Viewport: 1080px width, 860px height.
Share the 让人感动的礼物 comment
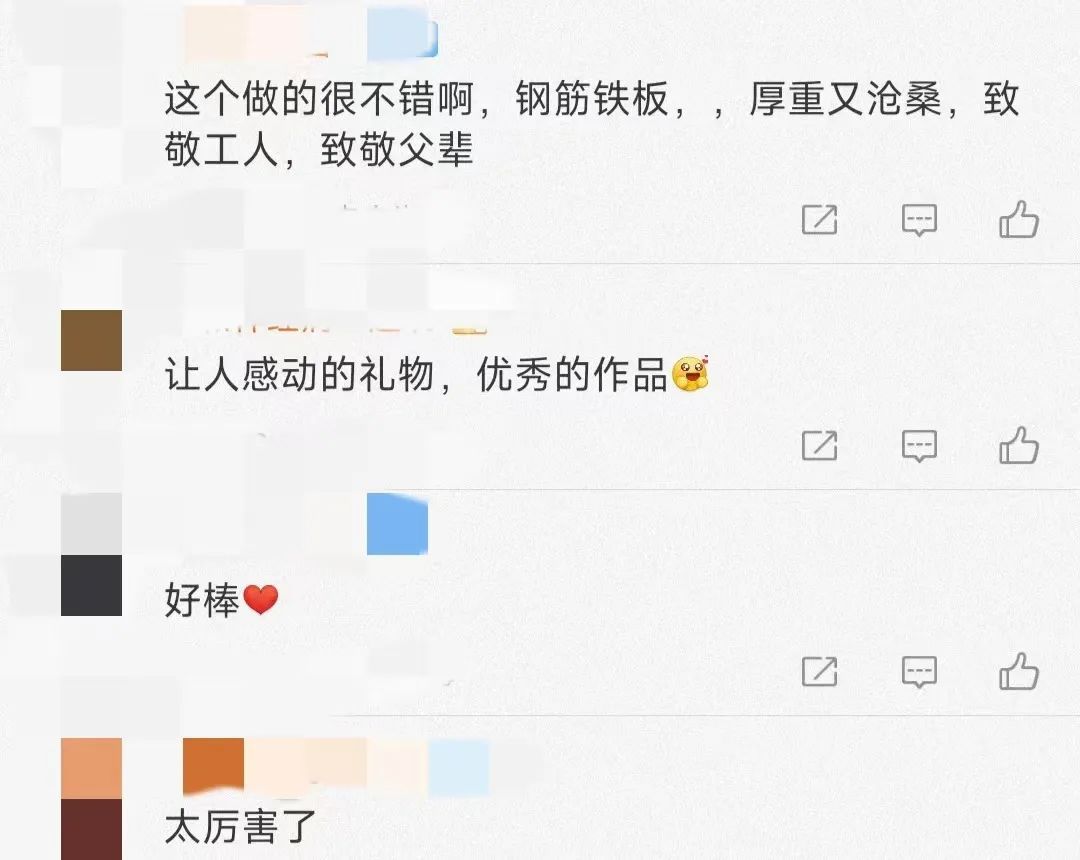tap(819, 445)
